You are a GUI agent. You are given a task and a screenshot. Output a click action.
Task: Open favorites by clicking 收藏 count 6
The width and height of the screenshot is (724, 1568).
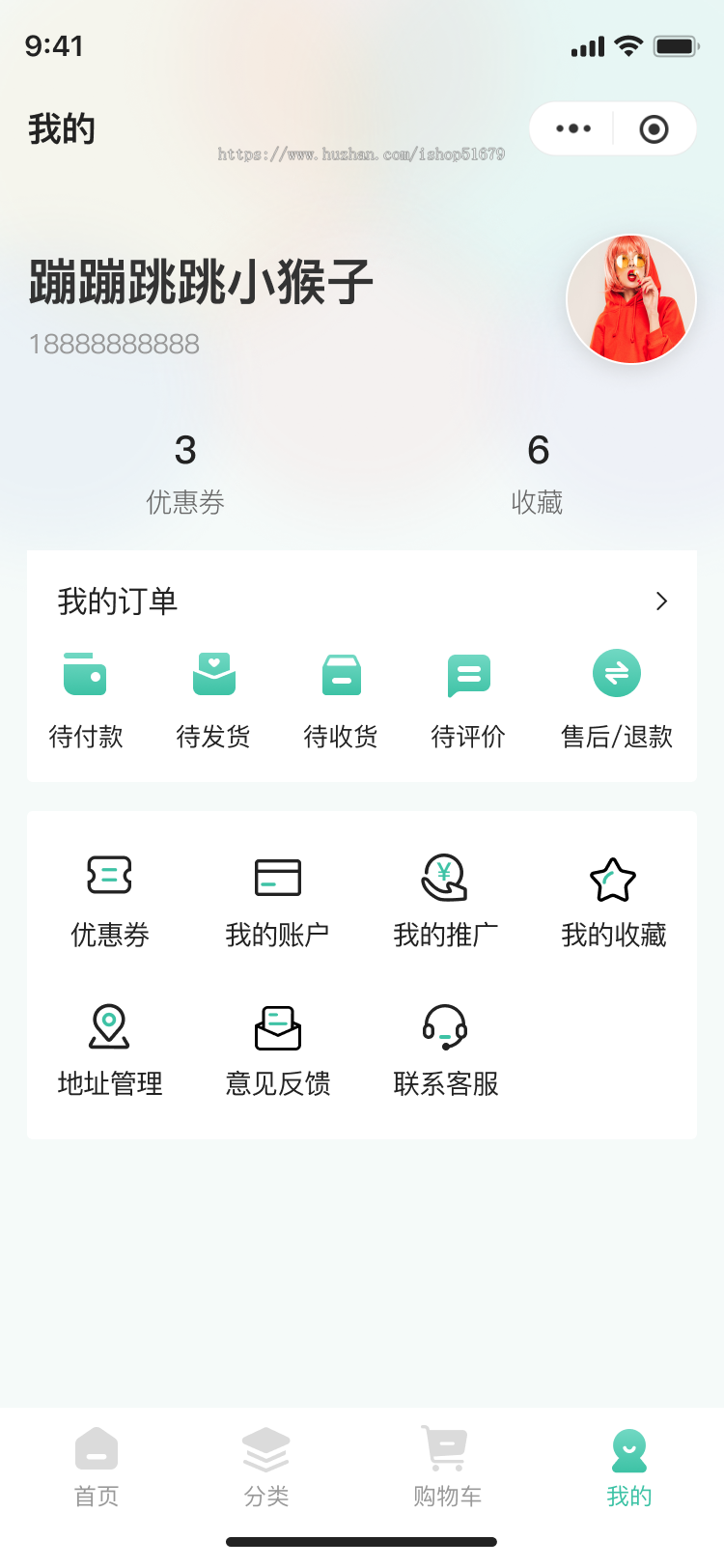538,450
